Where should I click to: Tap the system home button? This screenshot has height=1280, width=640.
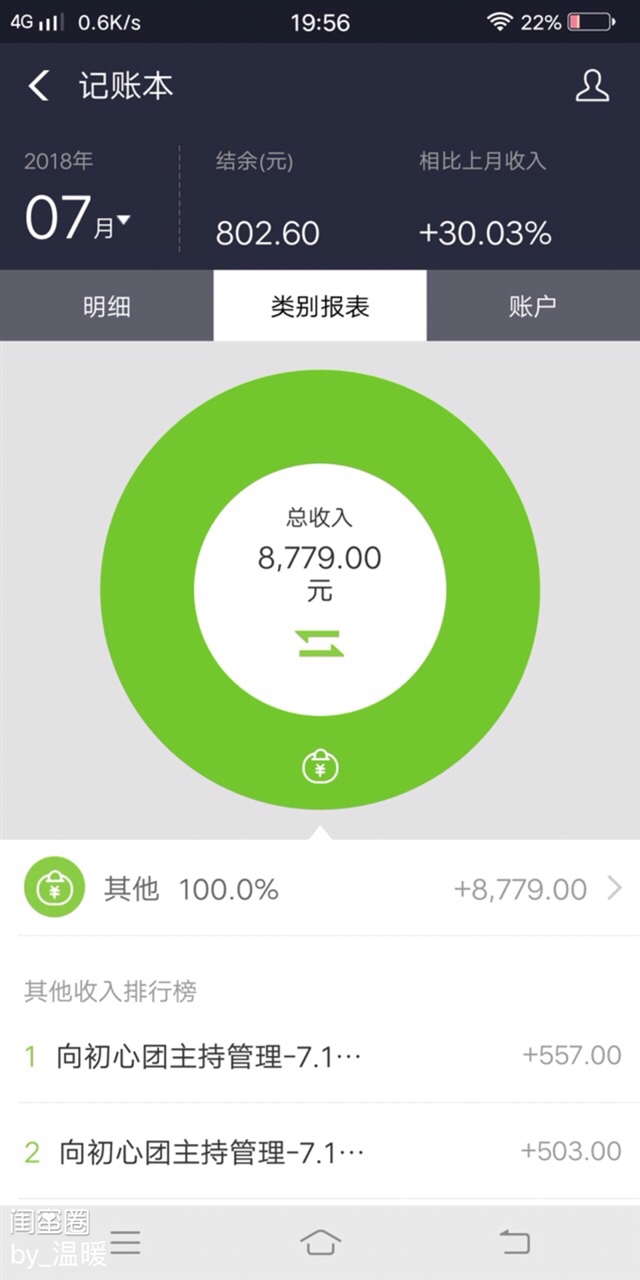click(320, 1243)
